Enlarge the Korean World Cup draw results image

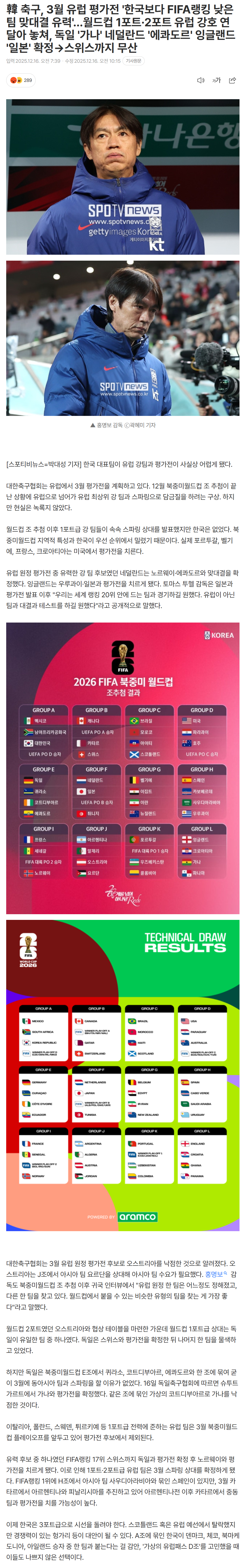(x=123, y=767)
